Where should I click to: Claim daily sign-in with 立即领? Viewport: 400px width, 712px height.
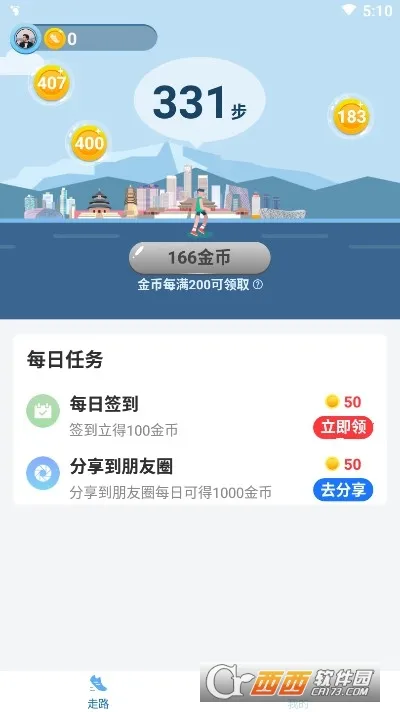pyautogui.click(x=343, y=428)
